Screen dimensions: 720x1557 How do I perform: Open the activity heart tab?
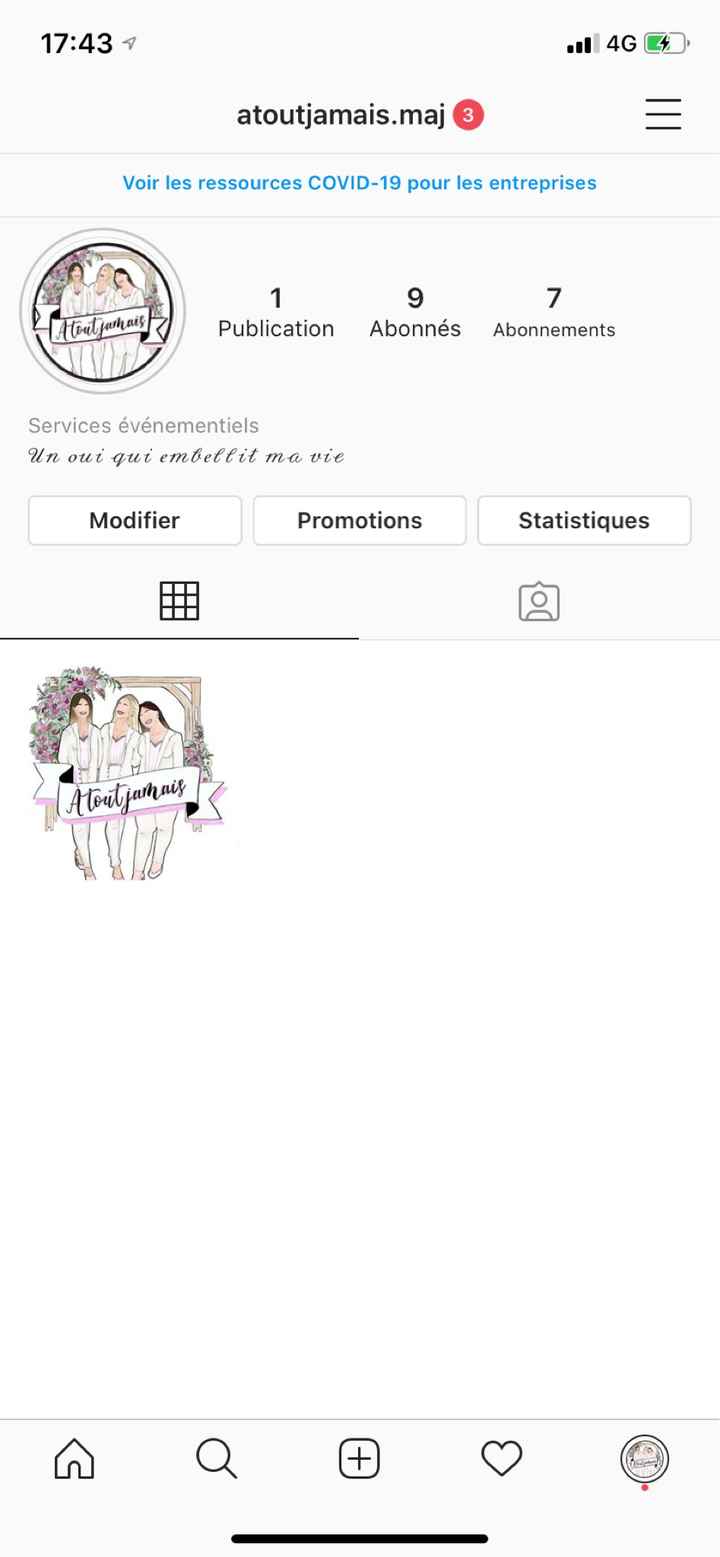click(502, 1459)
